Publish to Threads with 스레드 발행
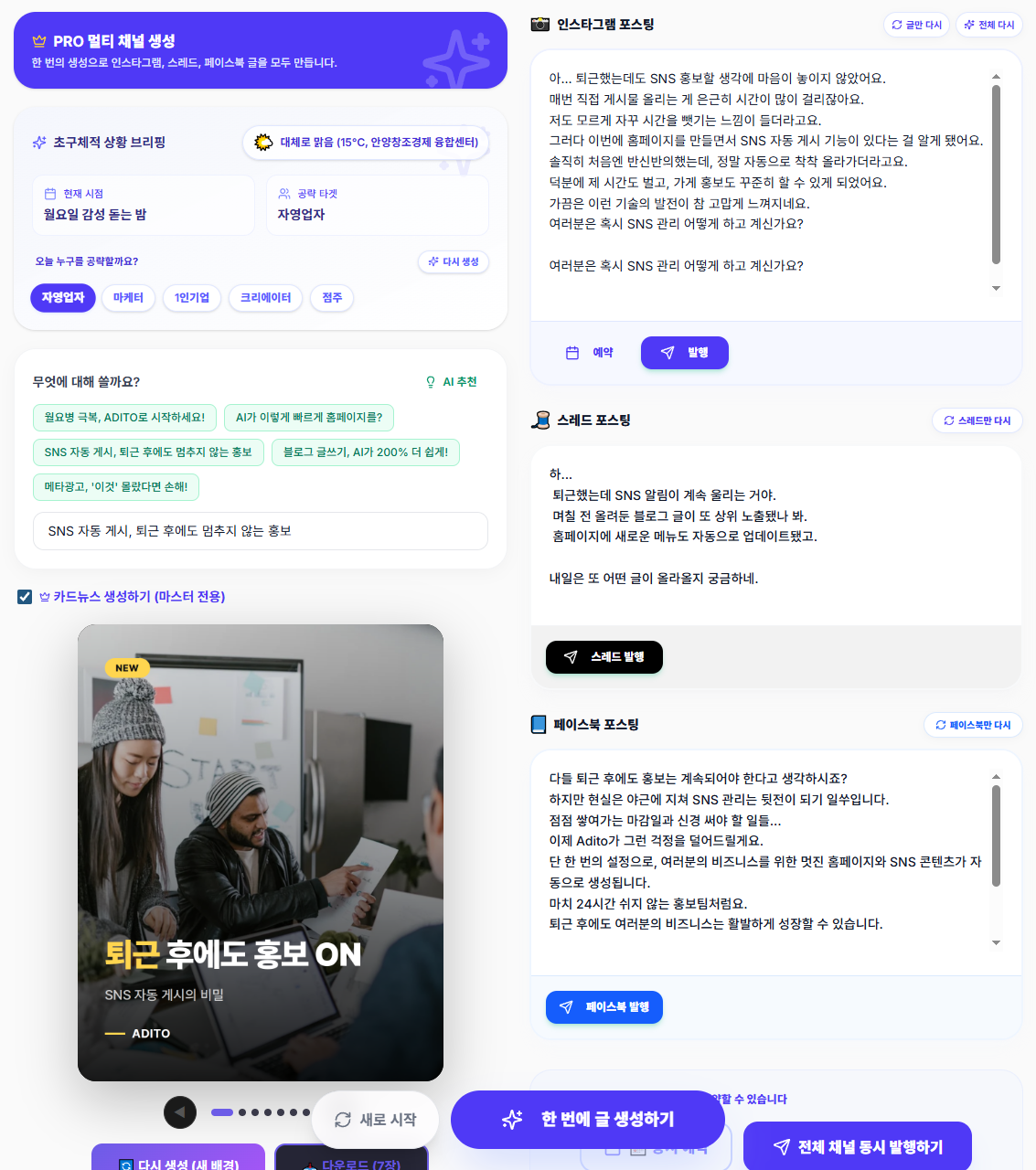The height and width of the screenshot is (1170, 1036). [603, 657]
